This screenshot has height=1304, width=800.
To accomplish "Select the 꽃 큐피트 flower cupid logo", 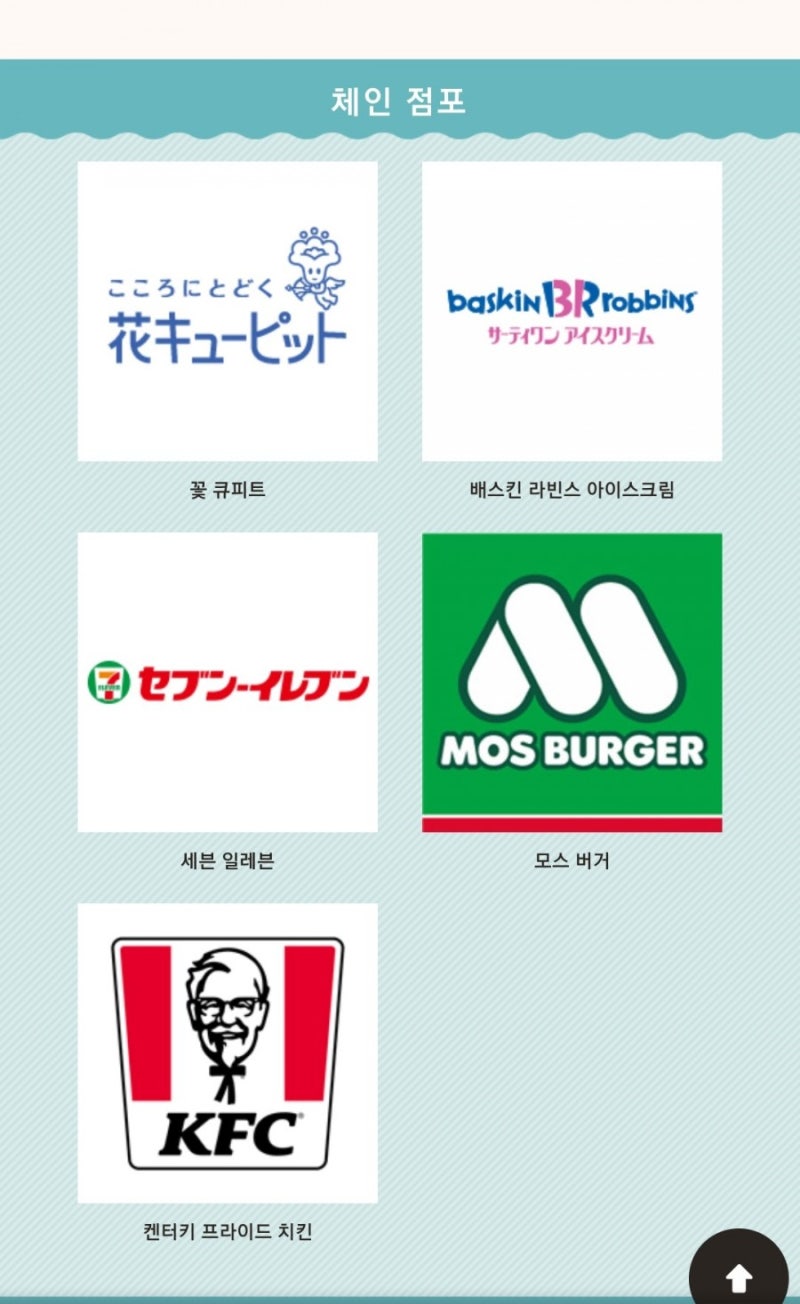I will 228,310.
